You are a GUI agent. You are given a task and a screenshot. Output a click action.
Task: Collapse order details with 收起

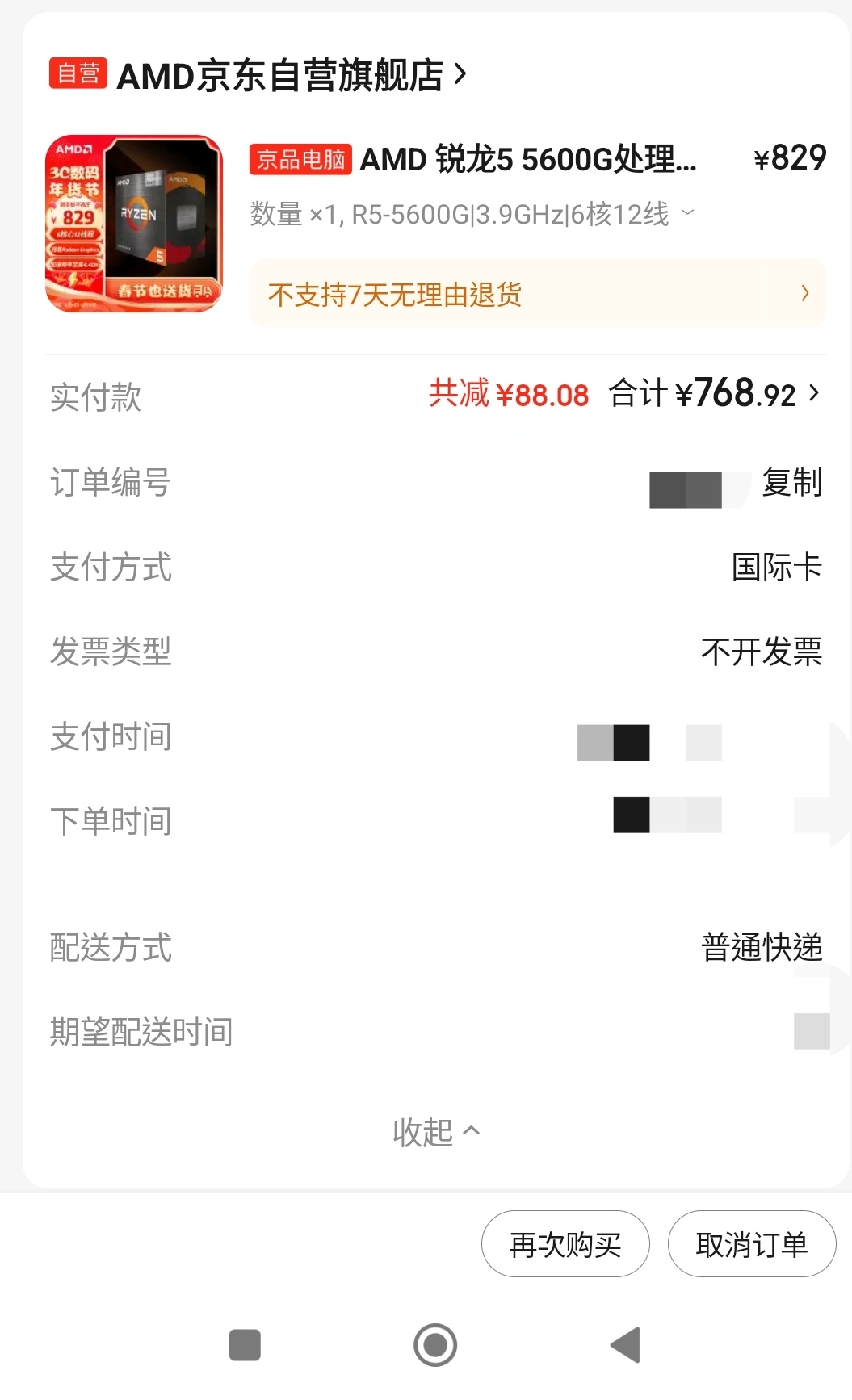pyautogui.click(x=435, y=1132)
